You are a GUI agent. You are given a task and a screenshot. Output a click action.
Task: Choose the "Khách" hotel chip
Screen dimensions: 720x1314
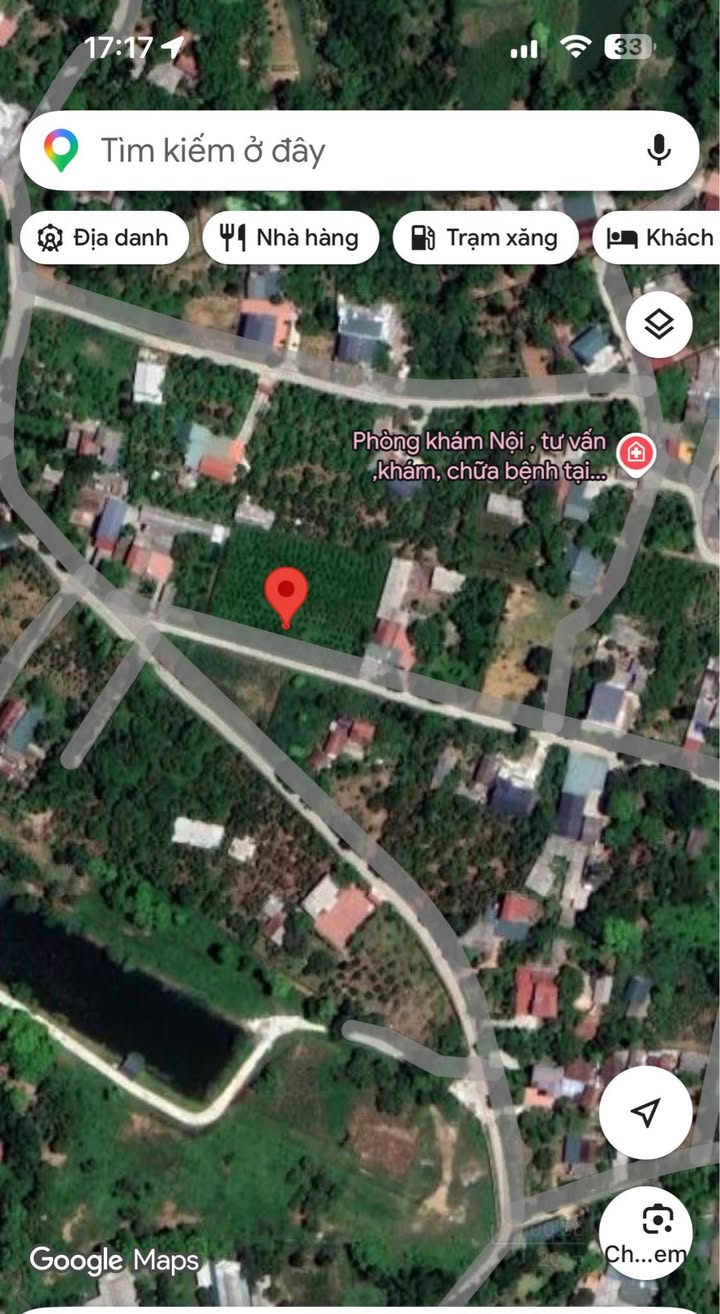tap(662, 238)
